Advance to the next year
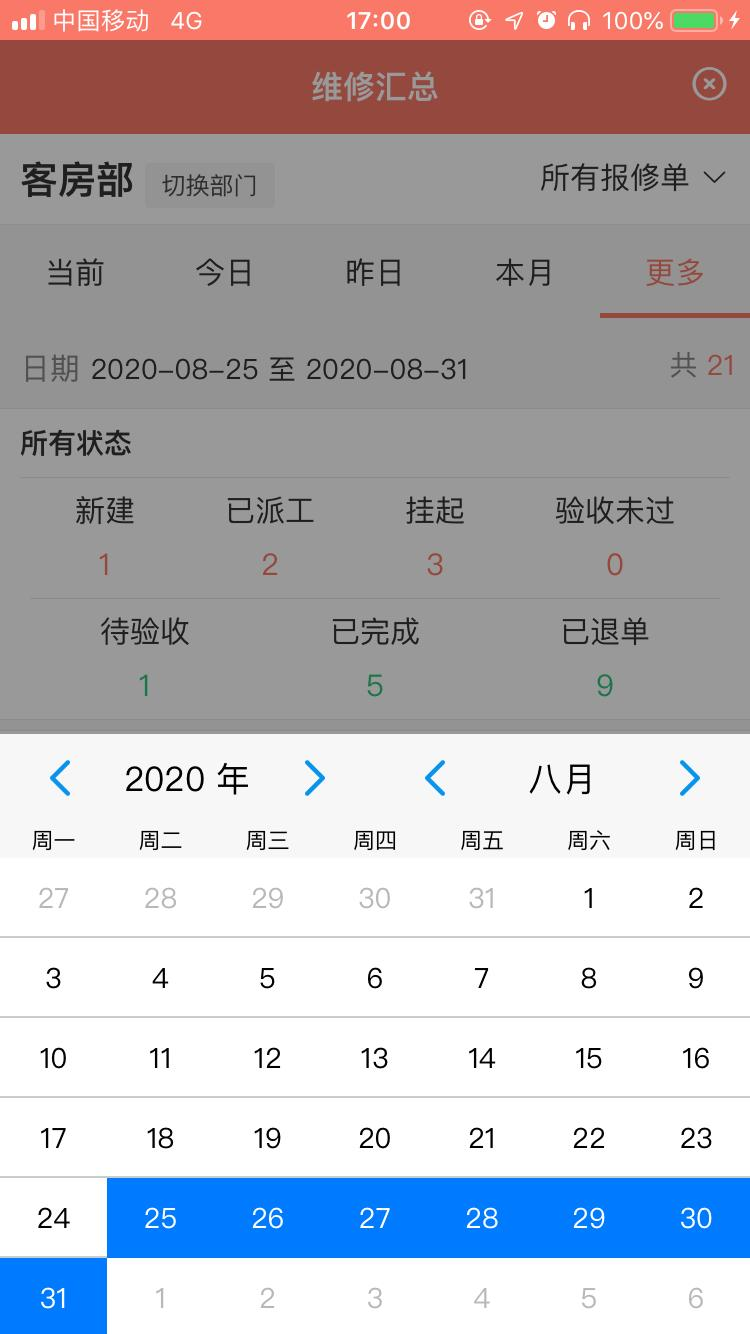The image size is (750, 1334). 314,778
